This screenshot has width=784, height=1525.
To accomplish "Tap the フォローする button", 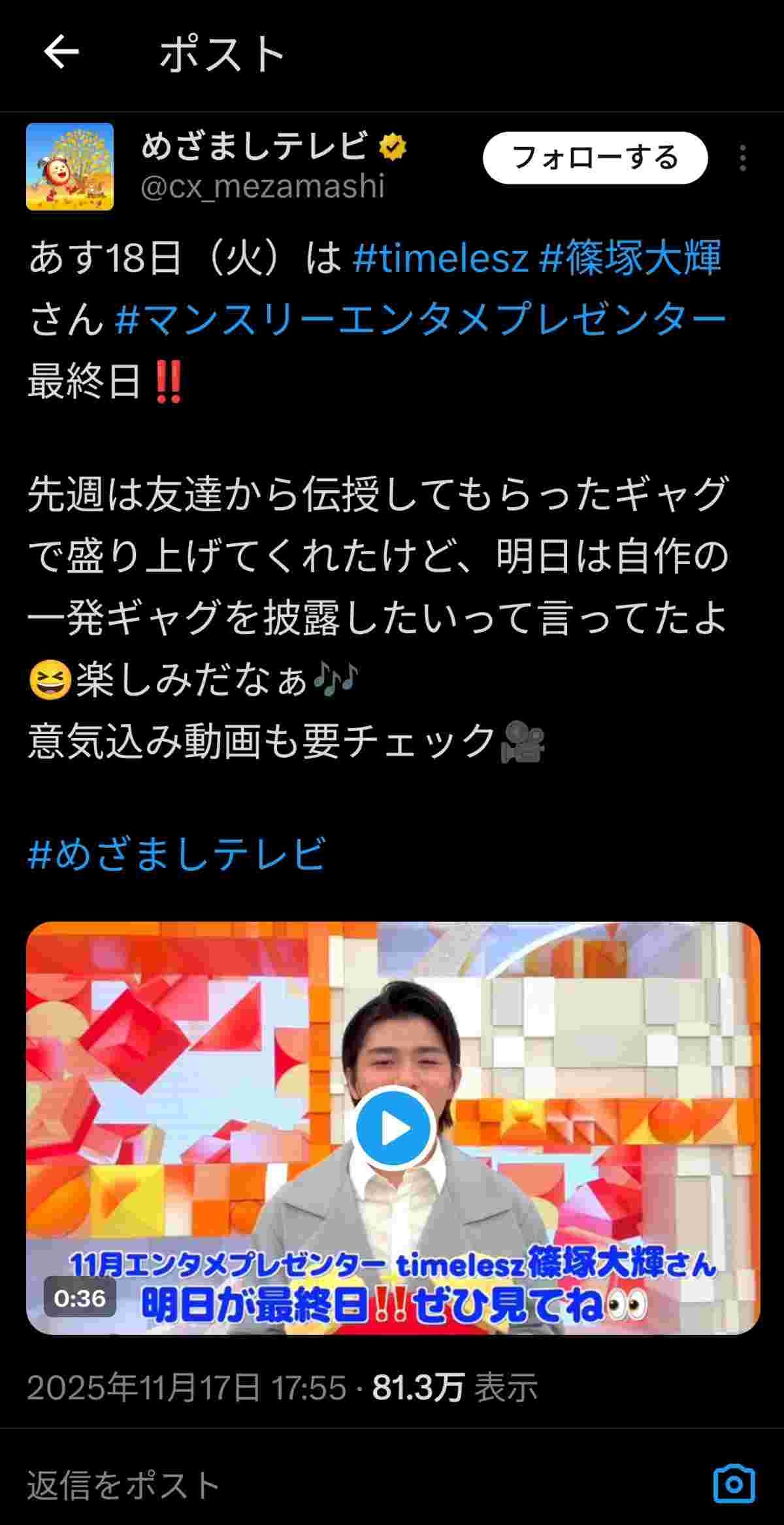I will tap(595, 158).
